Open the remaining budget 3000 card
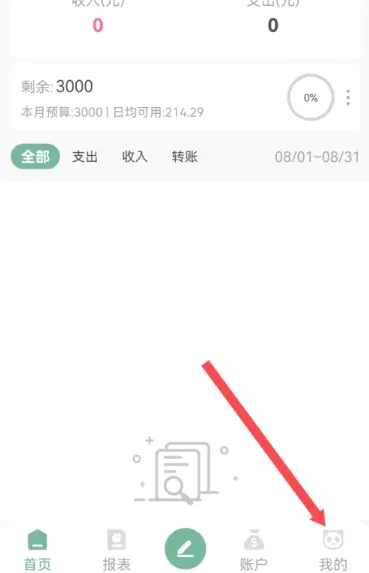 [x=184, y=98]
